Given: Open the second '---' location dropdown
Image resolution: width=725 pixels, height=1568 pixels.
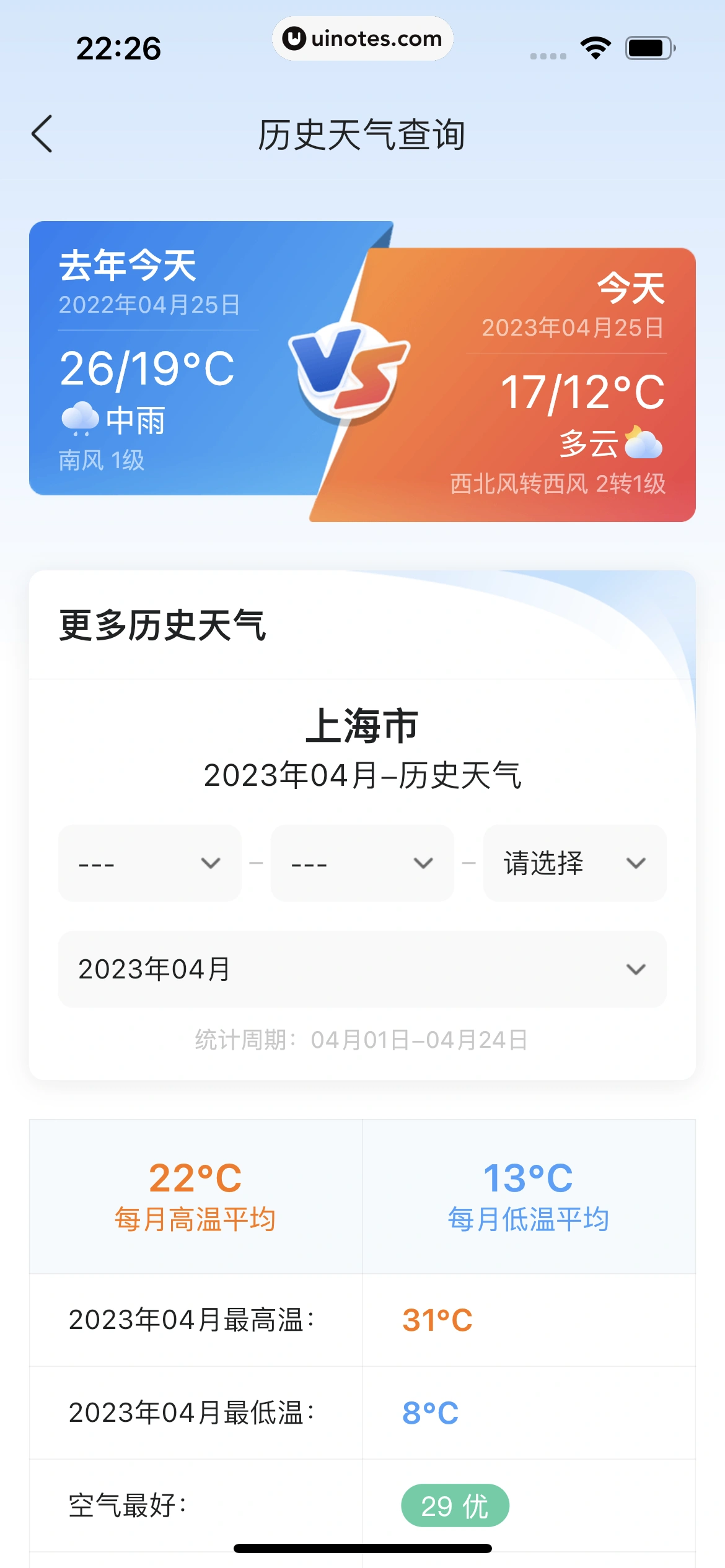Looking at the screenshot, I should point(362,863).
